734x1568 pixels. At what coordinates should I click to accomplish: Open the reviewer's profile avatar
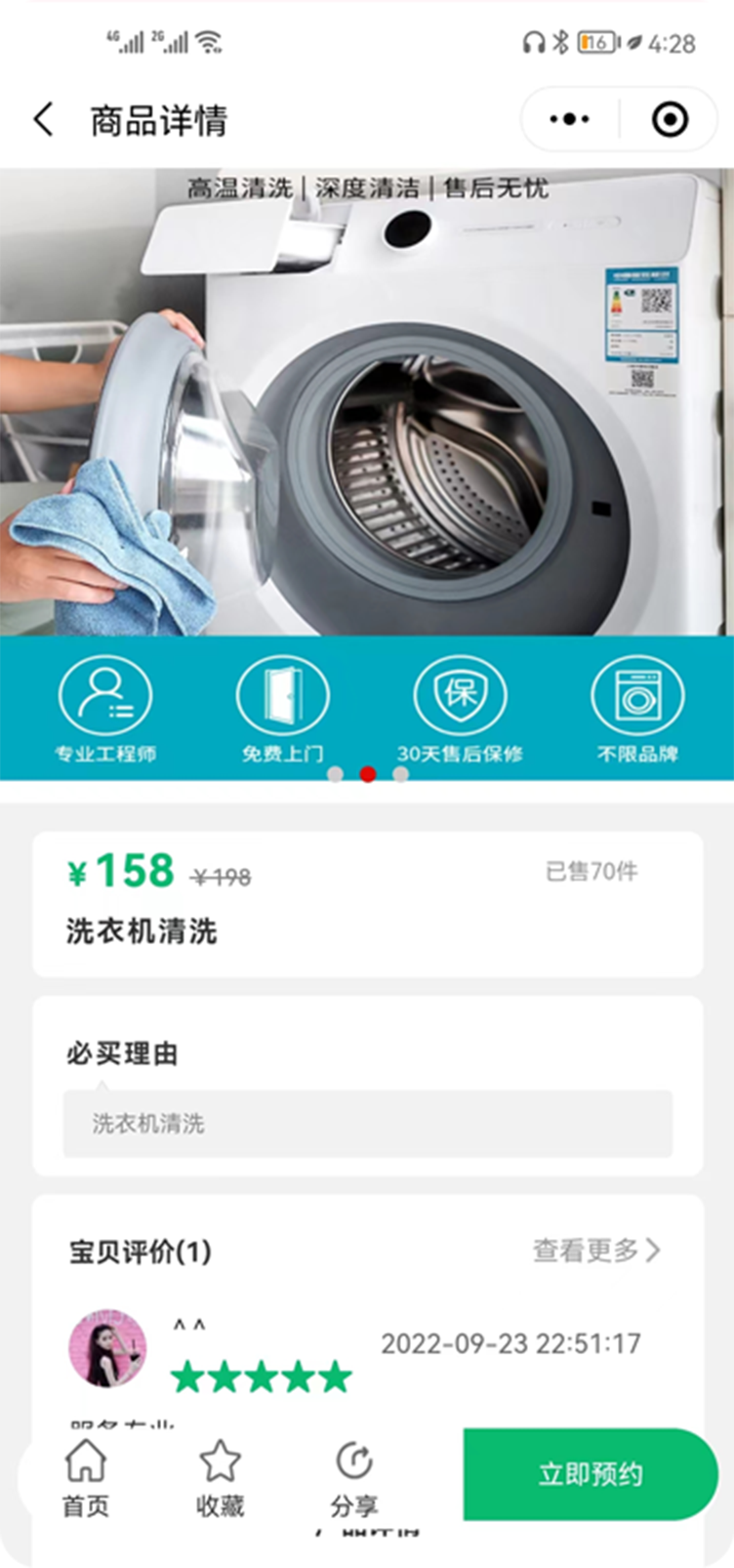(107, 1348)
